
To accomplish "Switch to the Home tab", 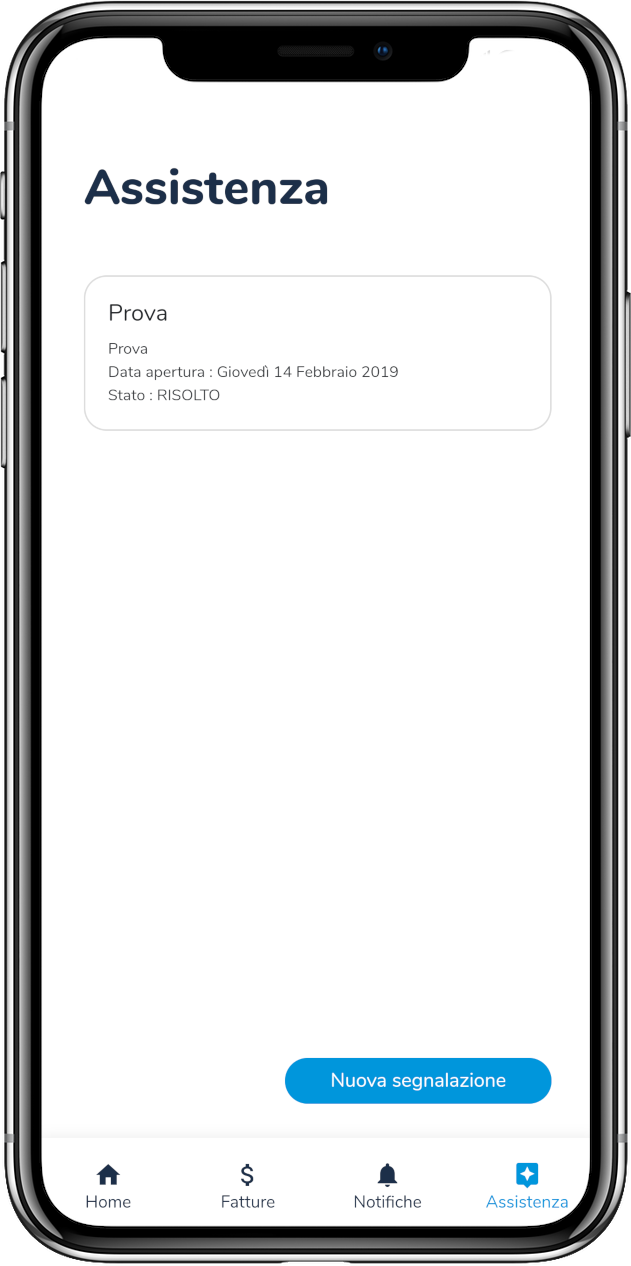I will click(x=108, y=1186).
